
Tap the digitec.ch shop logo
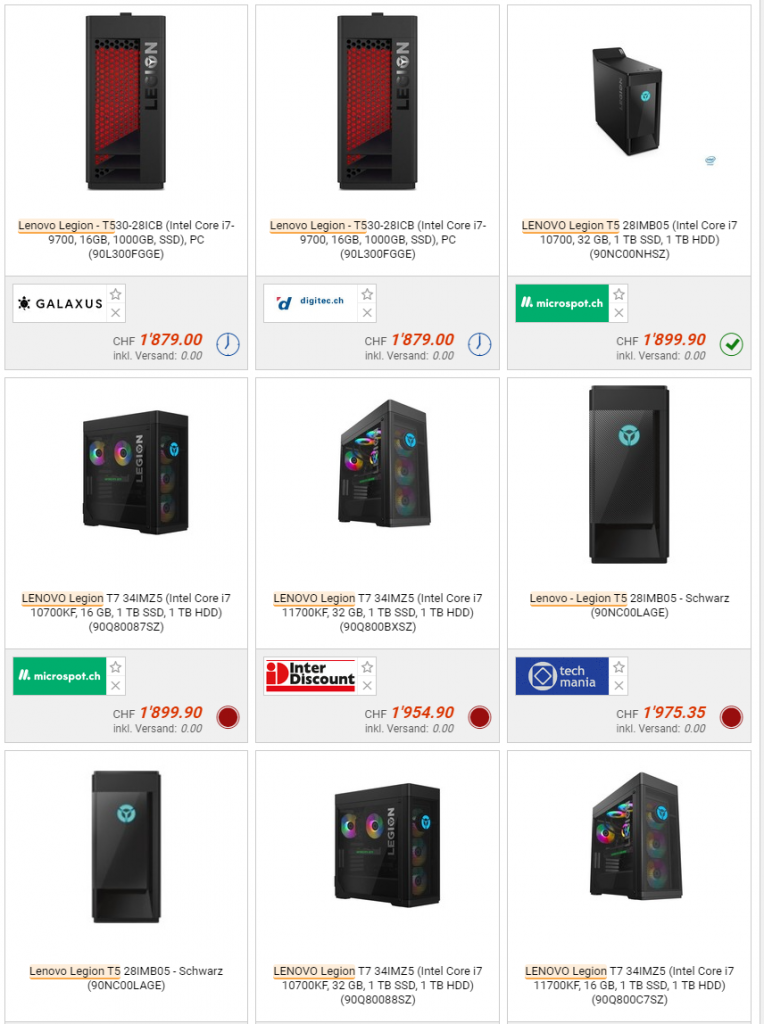point(310,303)
